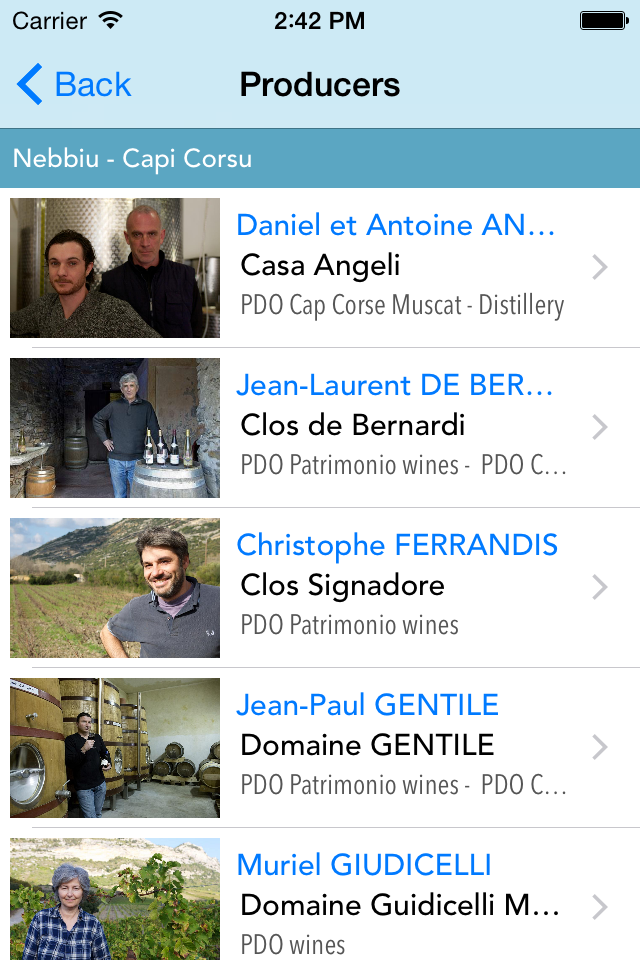640x960 pixels.
Task: Open the Casa Angeli producer row
Action: point(320,266)
